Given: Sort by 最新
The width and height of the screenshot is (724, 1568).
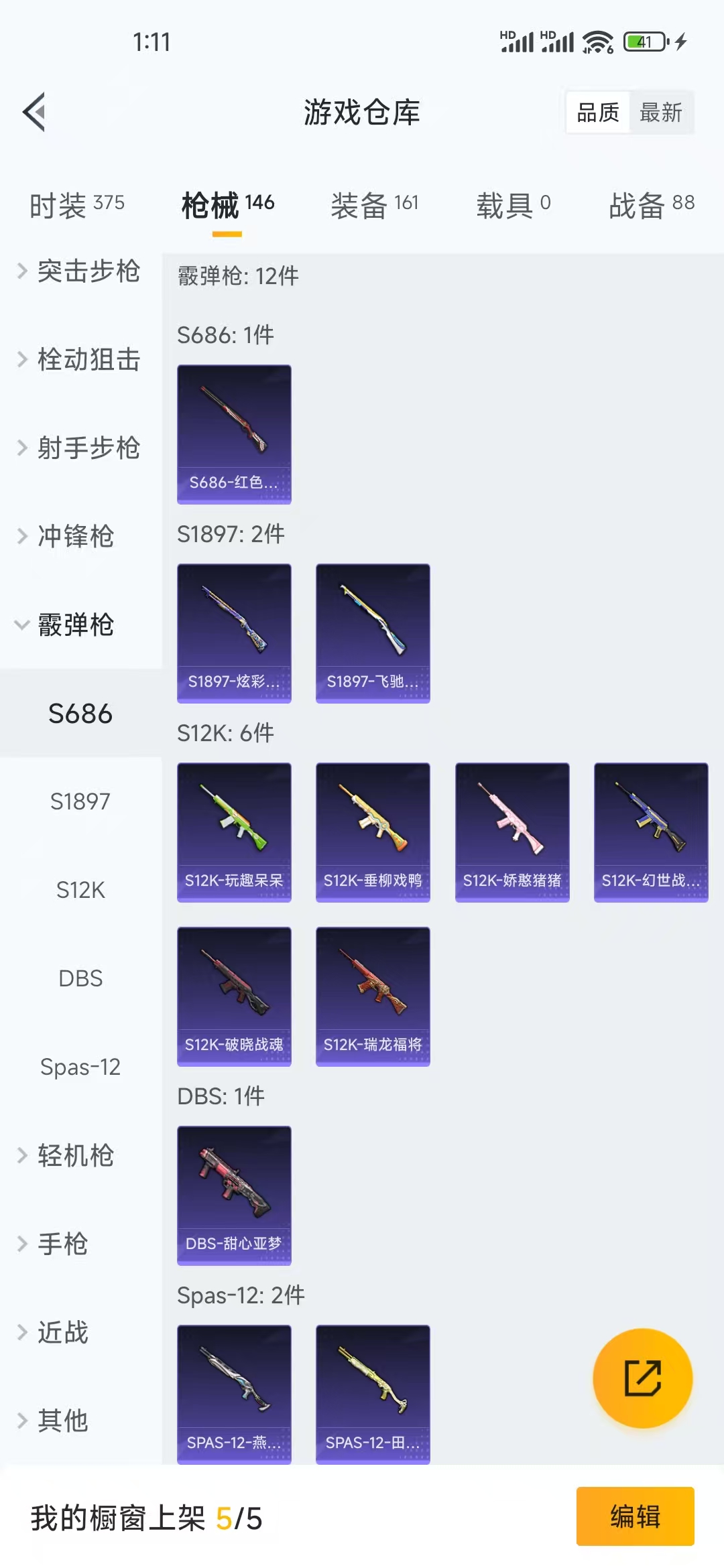Looking at the screenshot, I should 660,113.
